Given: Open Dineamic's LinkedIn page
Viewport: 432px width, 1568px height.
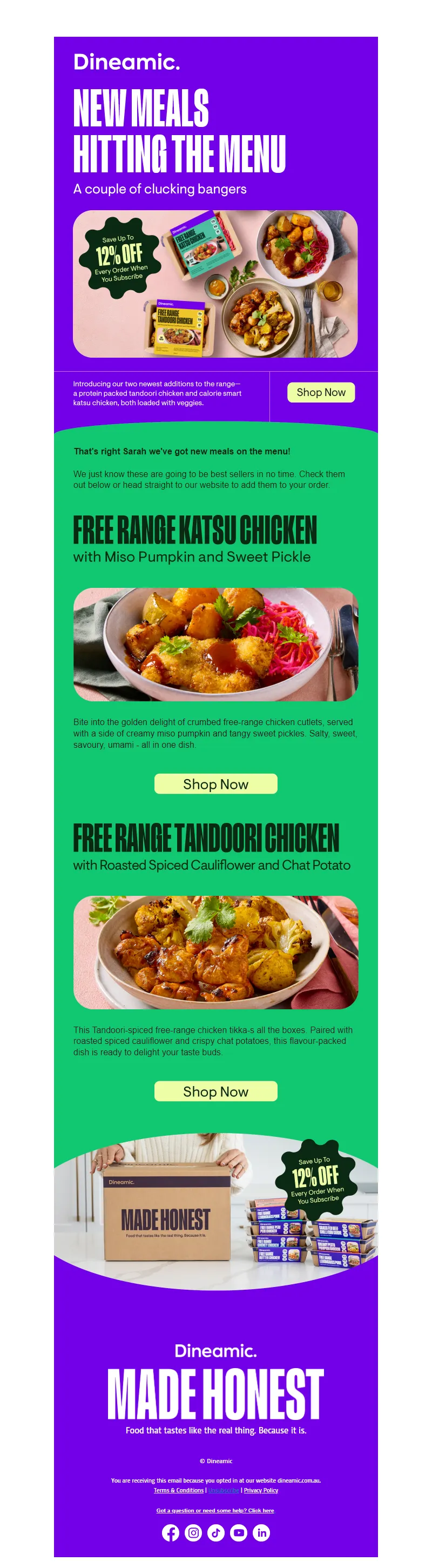Looking at the screenshot, I should coord(262,1533).
